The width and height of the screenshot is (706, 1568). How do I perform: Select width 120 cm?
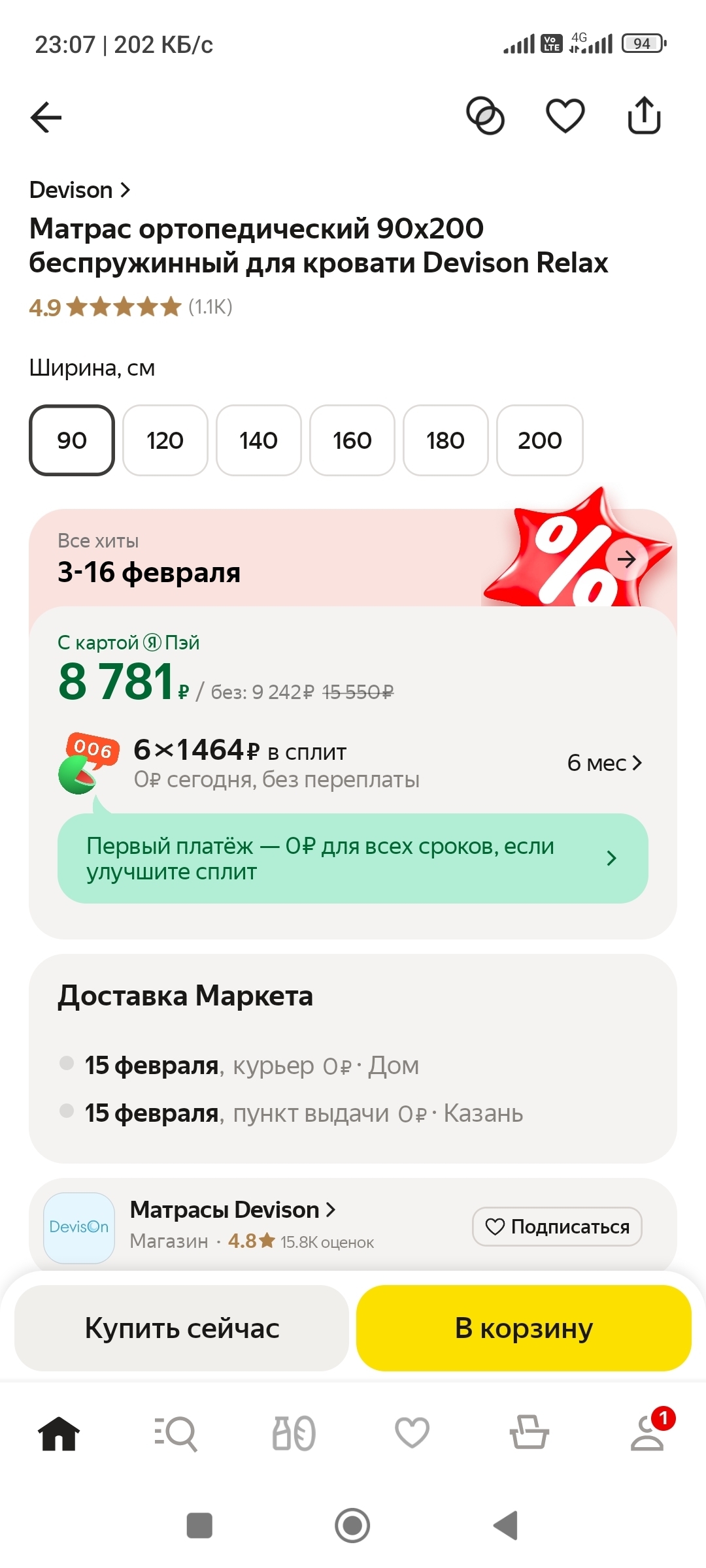(x=165, y=440)
